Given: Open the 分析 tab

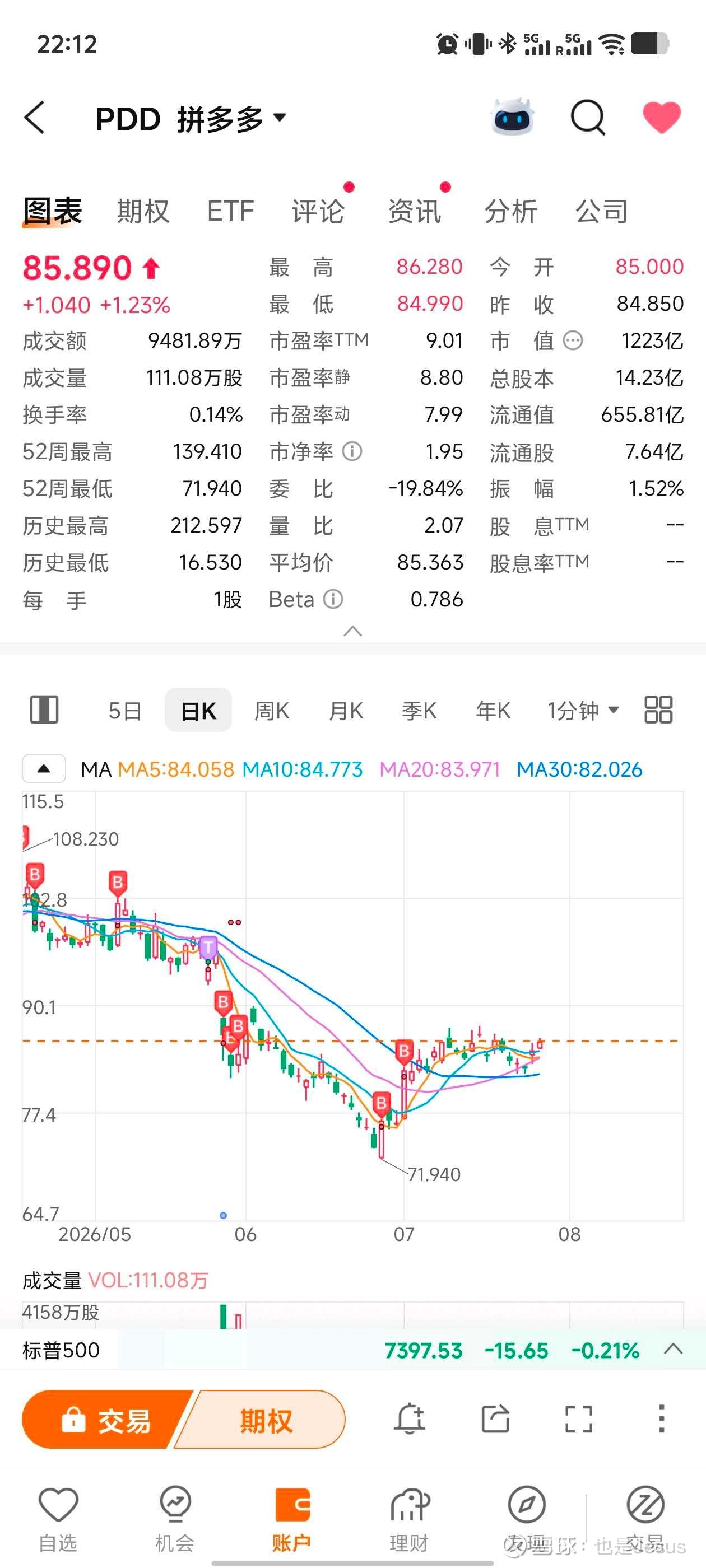Looking at the screenshot, I should pyautogui.click(x=510, y=211).
